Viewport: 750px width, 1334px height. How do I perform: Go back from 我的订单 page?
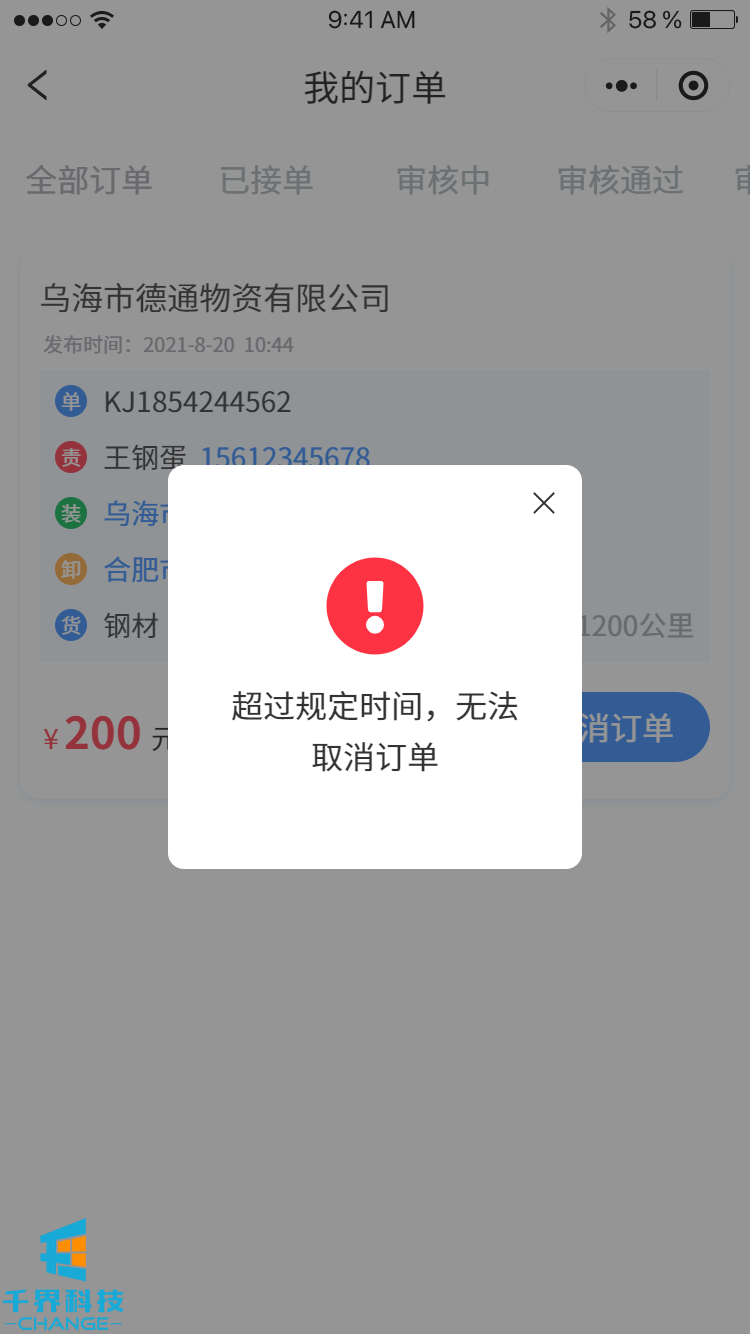coord(38,86)
